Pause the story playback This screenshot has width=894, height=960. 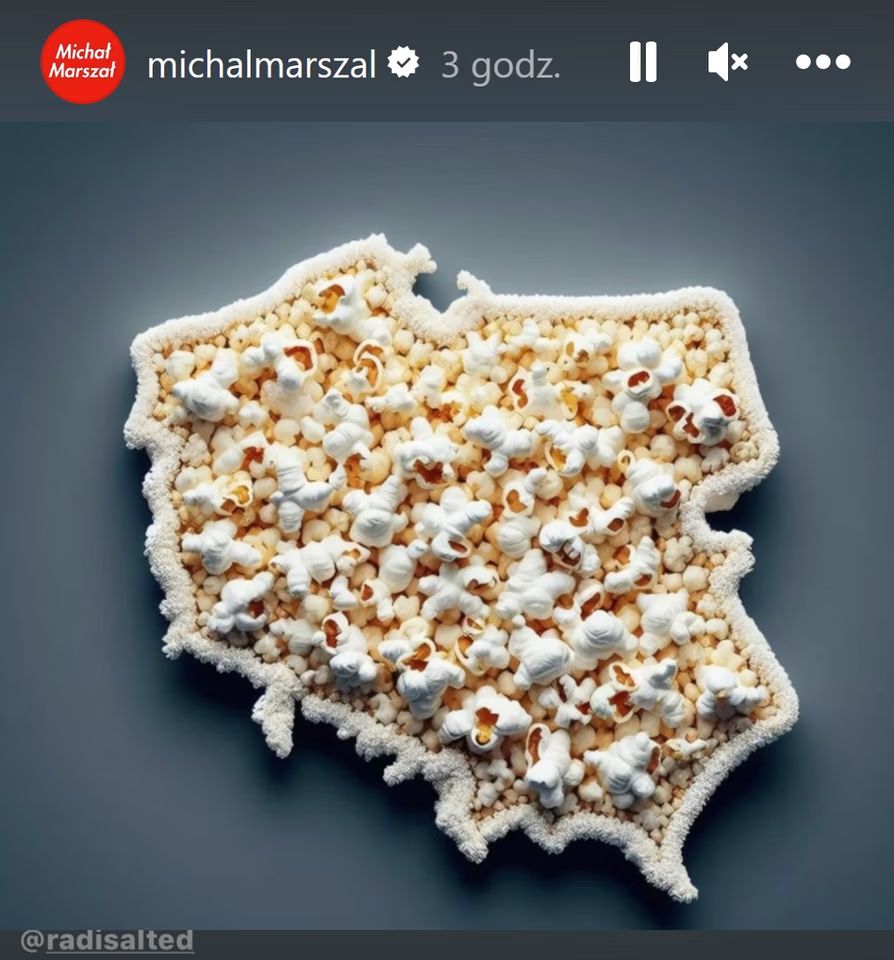pos(643,63)
